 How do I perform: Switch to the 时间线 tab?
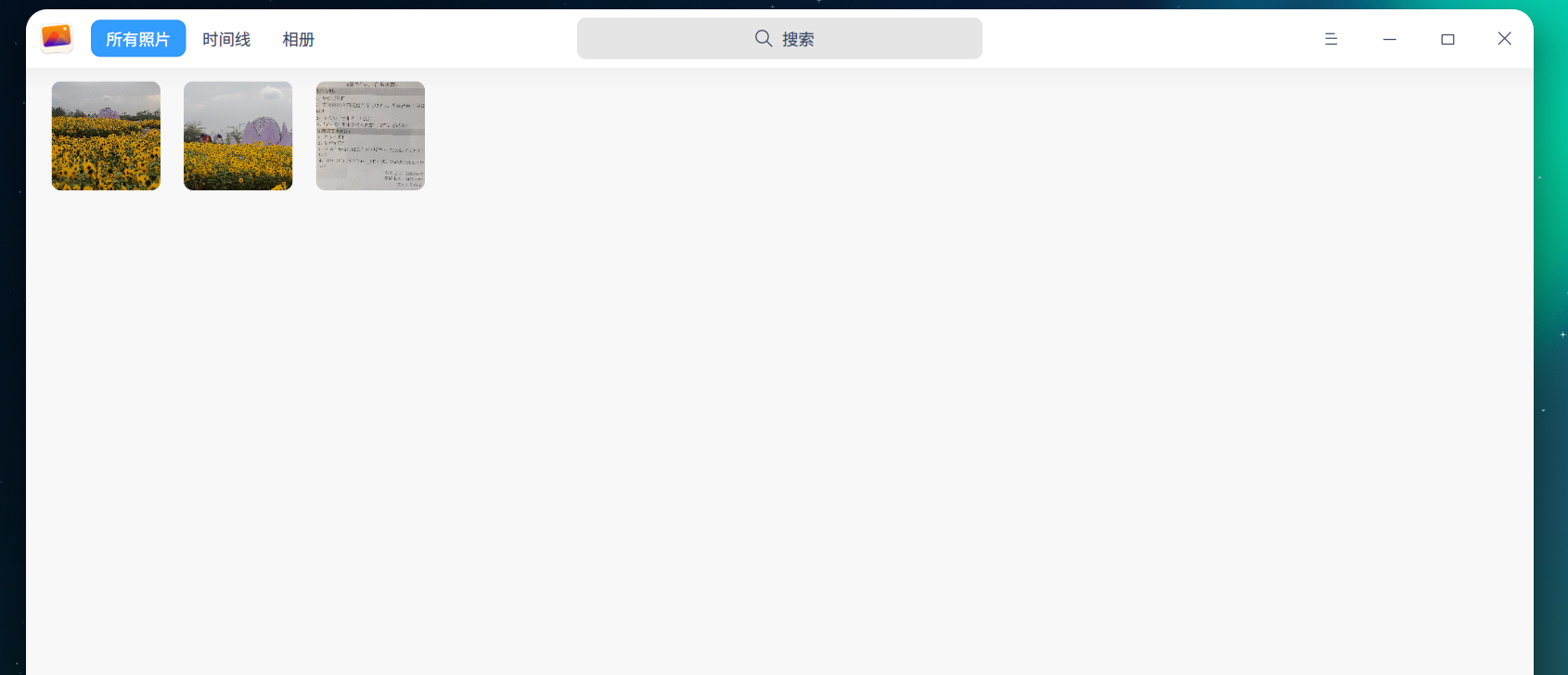click(x=226, y=39)
